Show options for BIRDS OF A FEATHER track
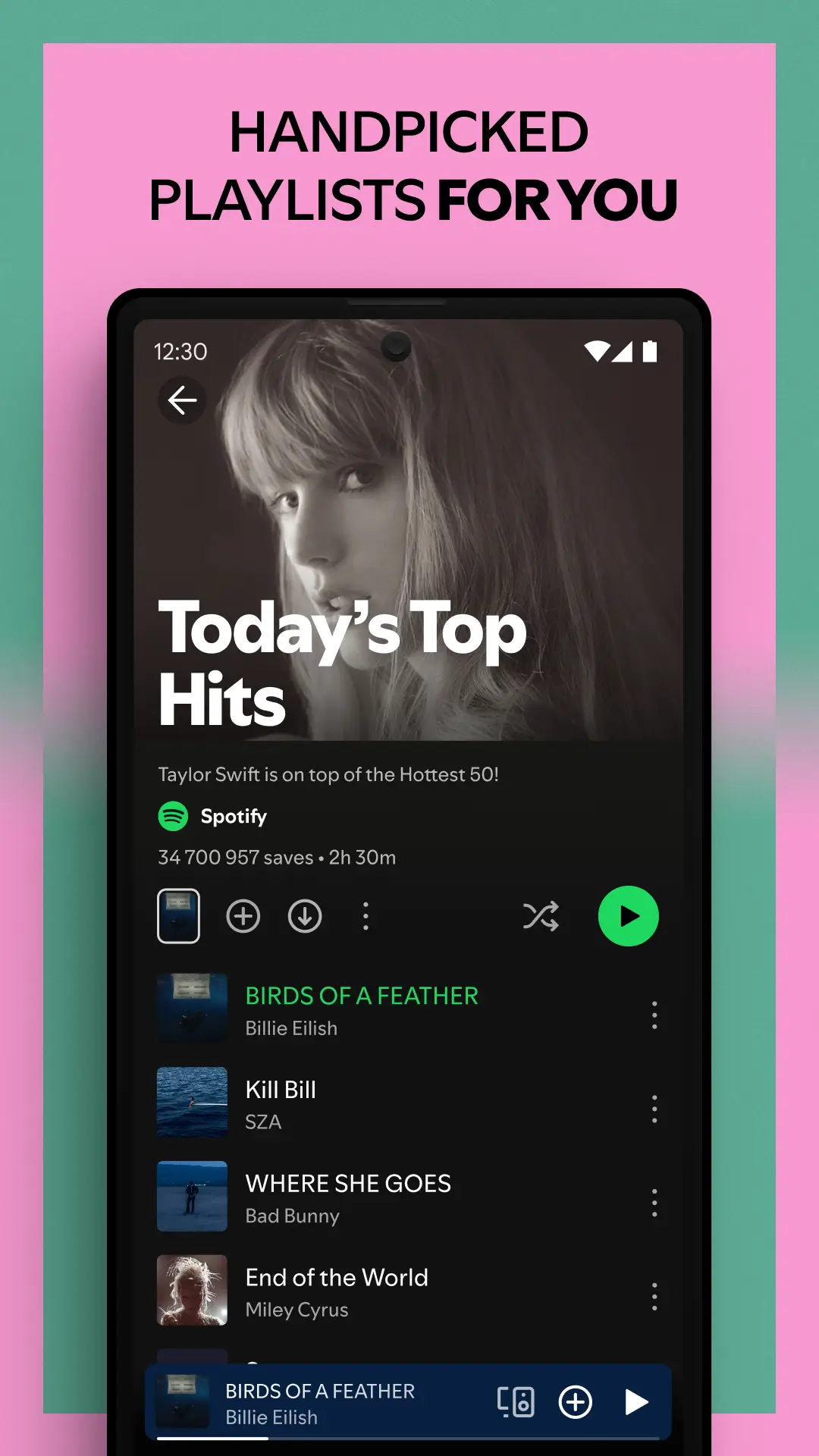The height and width of the screenshot is (1456, 819). coord(654,1016)
